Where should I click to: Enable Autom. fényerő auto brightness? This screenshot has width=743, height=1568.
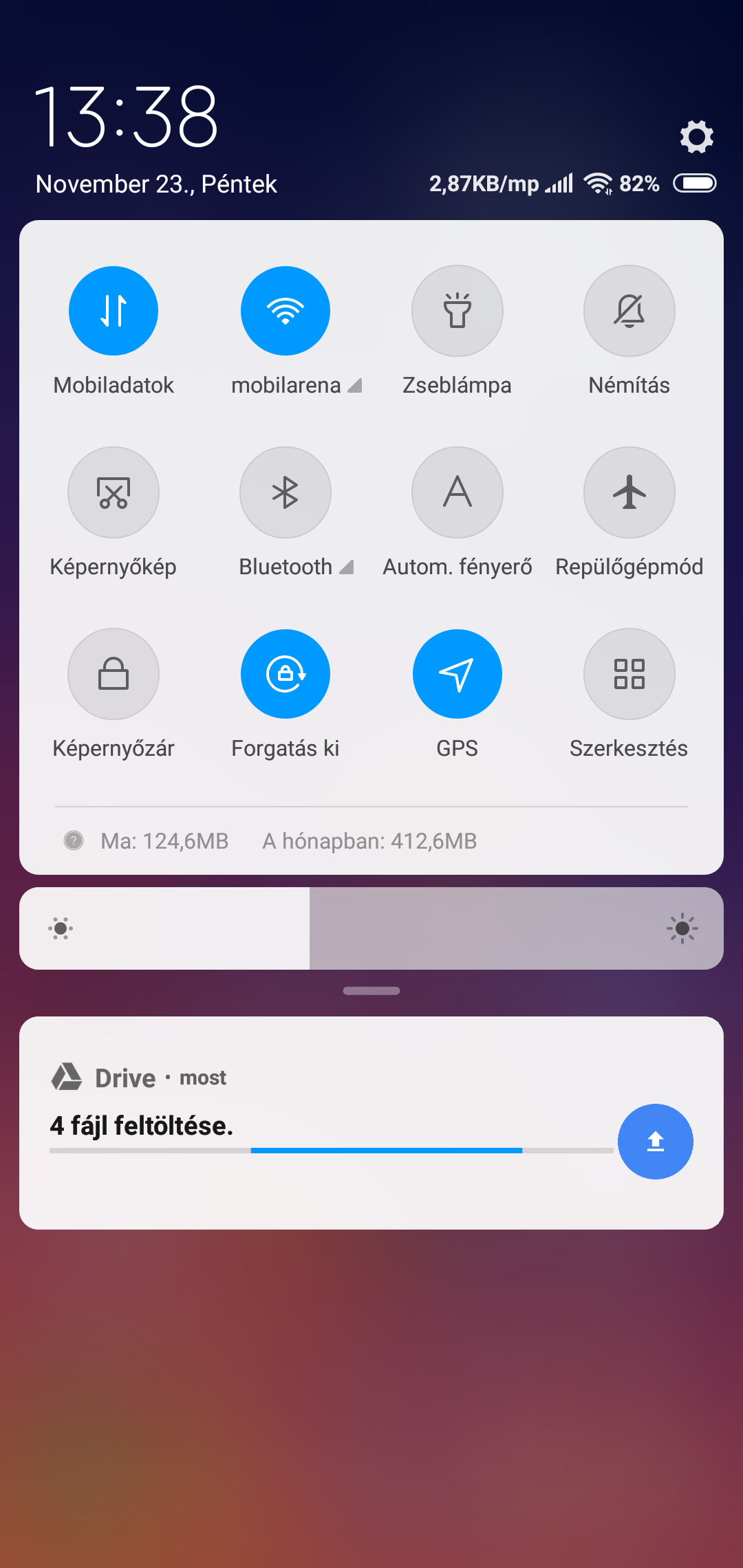pos(457,492)
